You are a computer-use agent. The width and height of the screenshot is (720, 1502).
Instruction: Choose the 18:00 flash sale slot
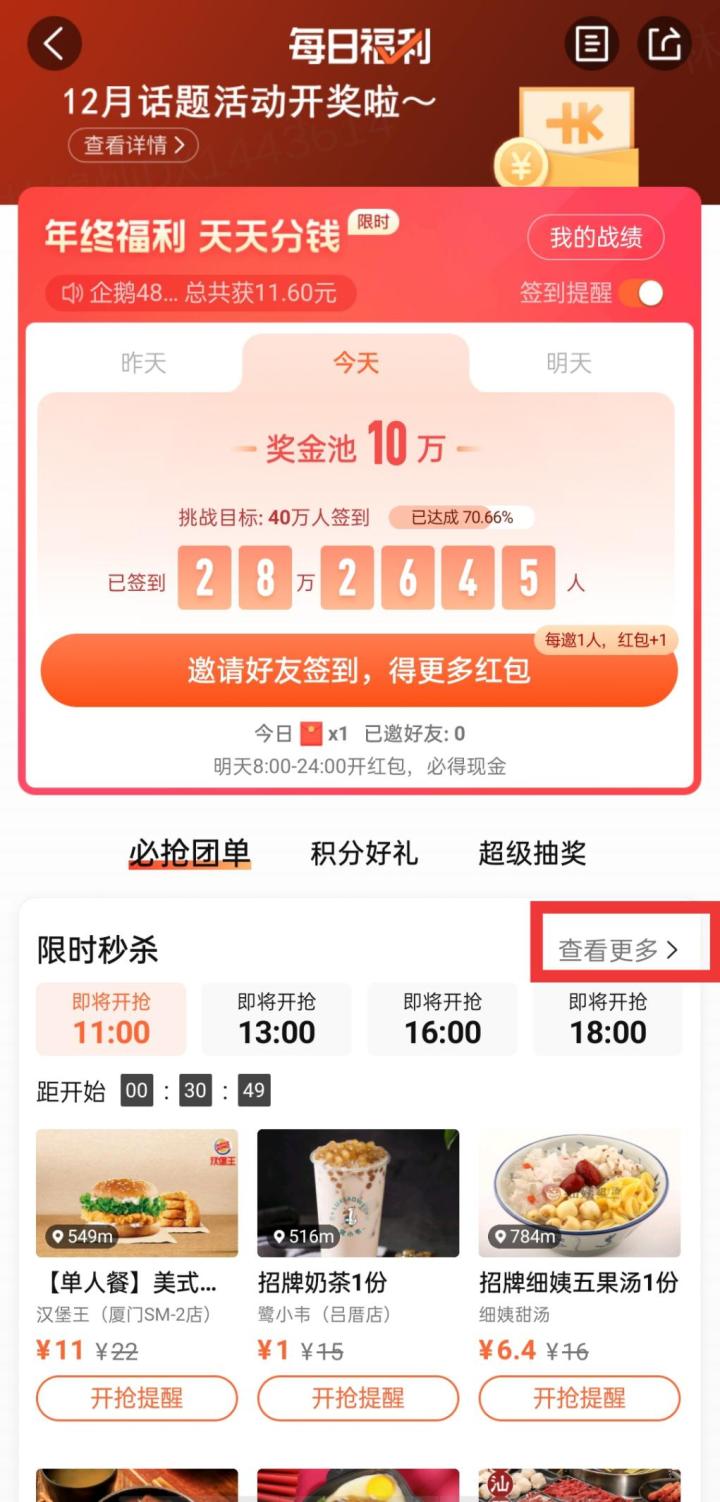(x=608, y=1019)
